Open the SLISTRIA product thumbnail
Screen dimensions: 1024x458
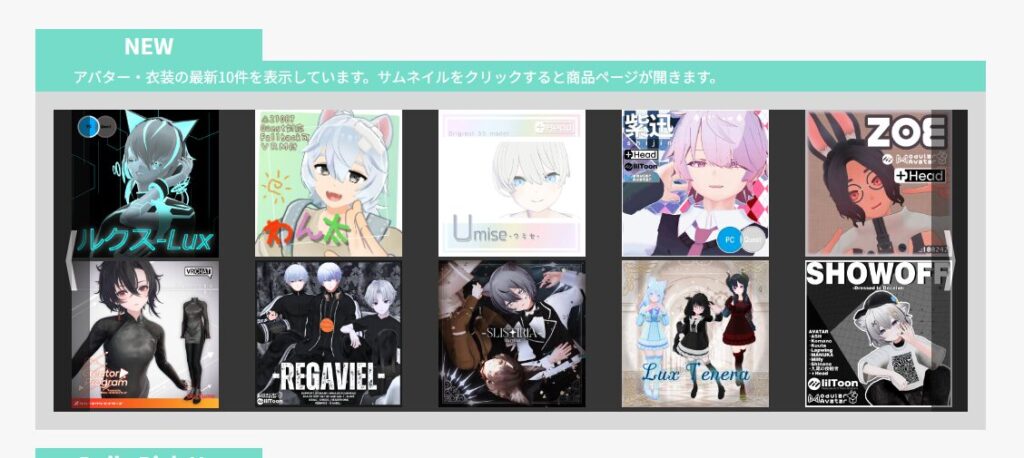512,334
